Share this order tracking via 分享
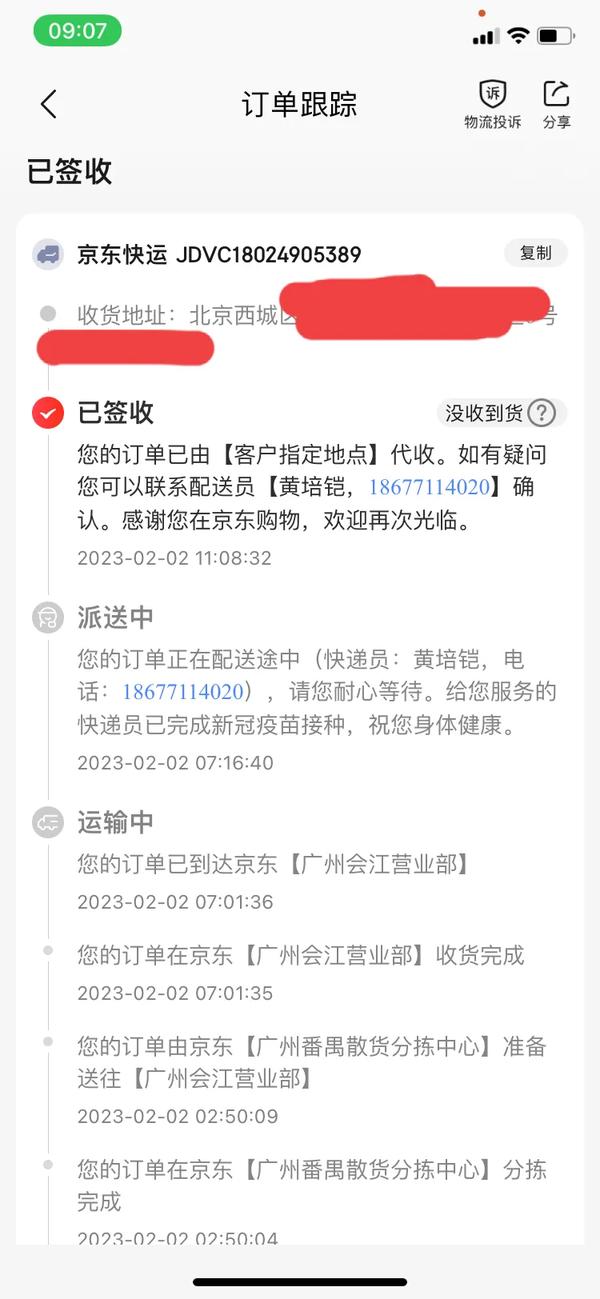 tap(556, 104)
